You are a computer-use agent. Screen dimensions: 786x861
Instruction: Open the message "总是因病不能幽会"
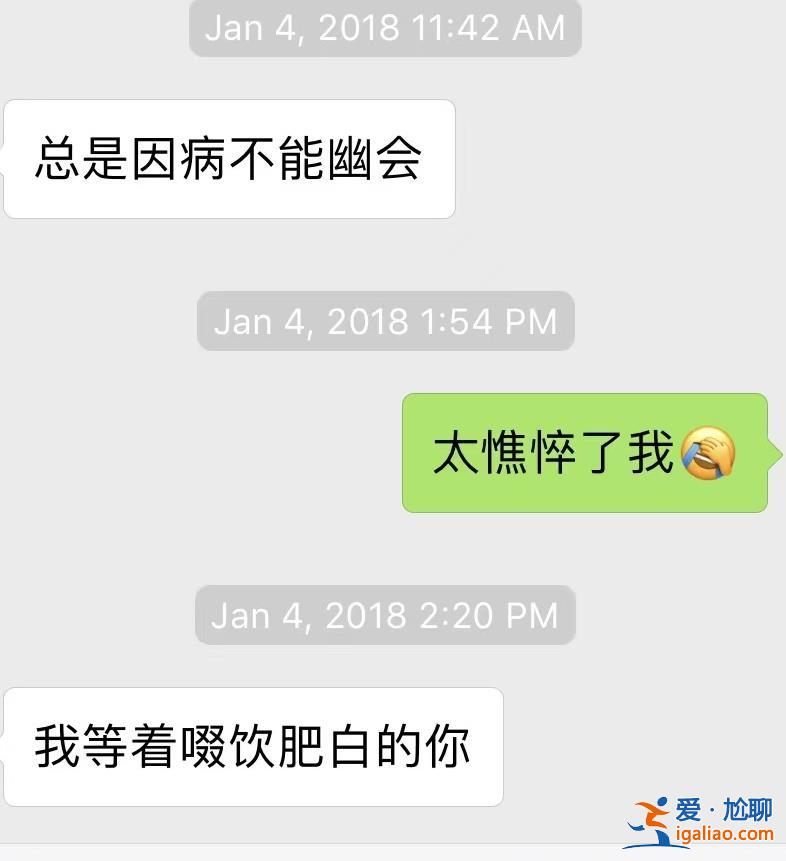230,158
